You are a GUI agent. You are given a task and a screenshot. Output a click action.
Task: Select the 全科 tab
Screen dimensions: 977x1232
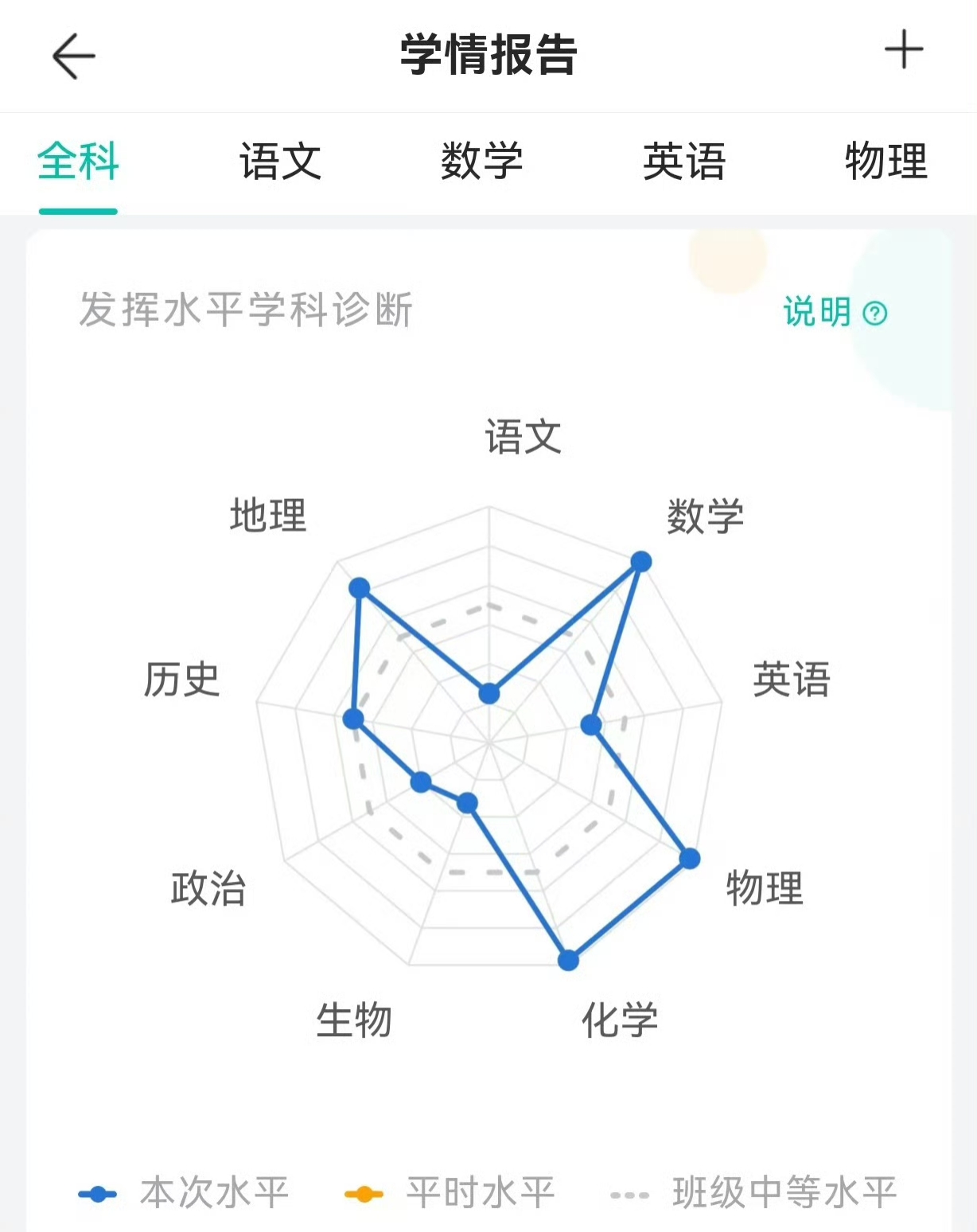77,161
